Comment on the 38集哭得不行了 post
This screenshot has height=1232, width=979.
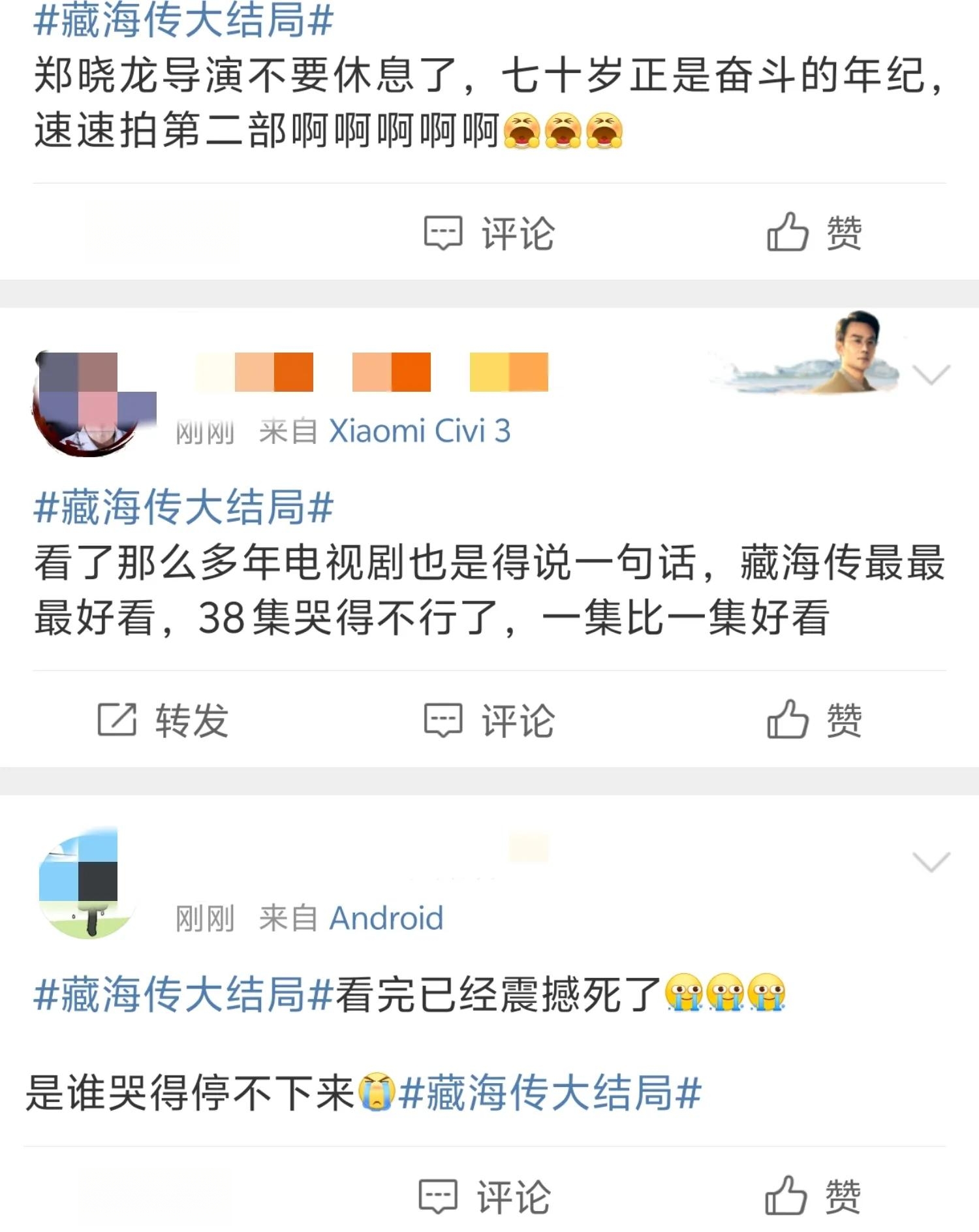coord(489,720)
